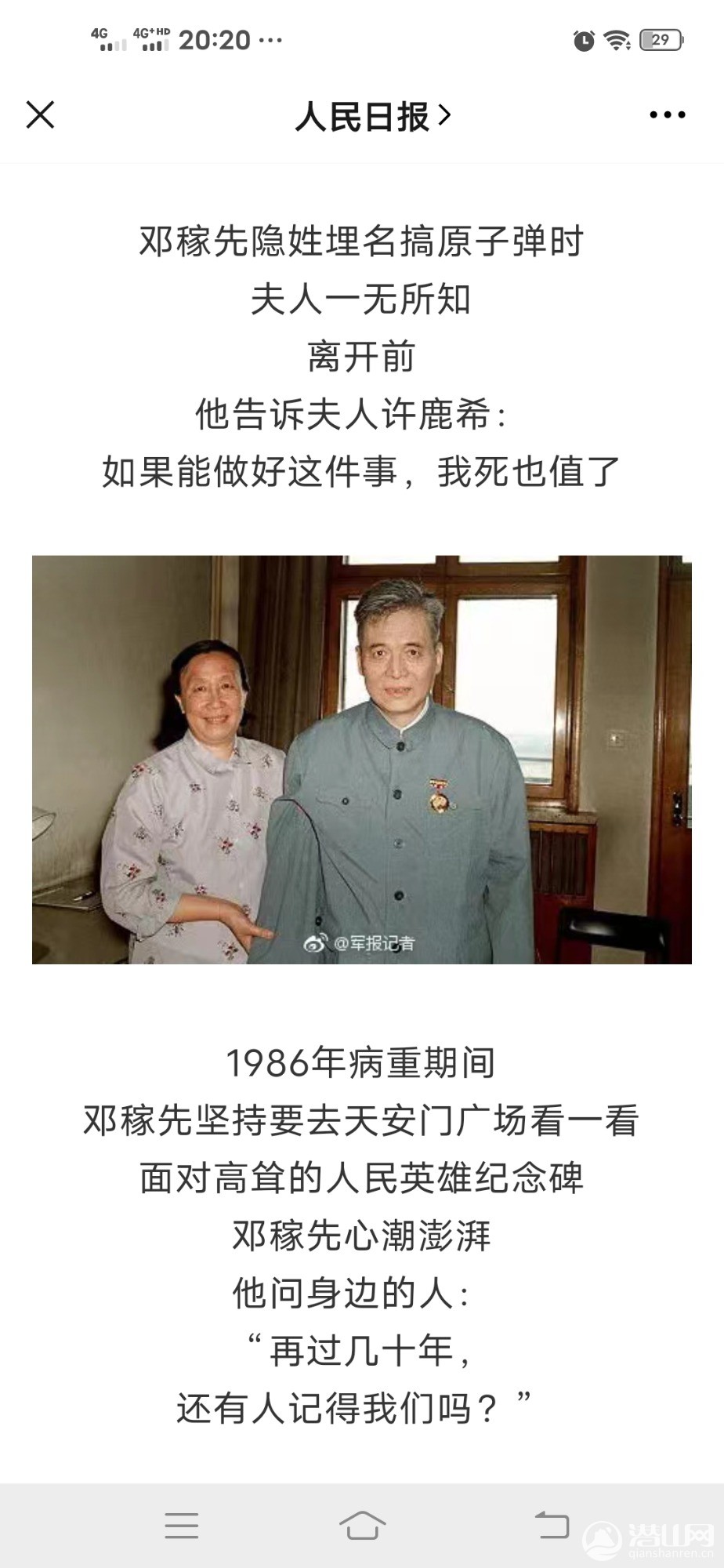Open the recent apps menu button
The image size is (724, 1568).
point(182,1525)
